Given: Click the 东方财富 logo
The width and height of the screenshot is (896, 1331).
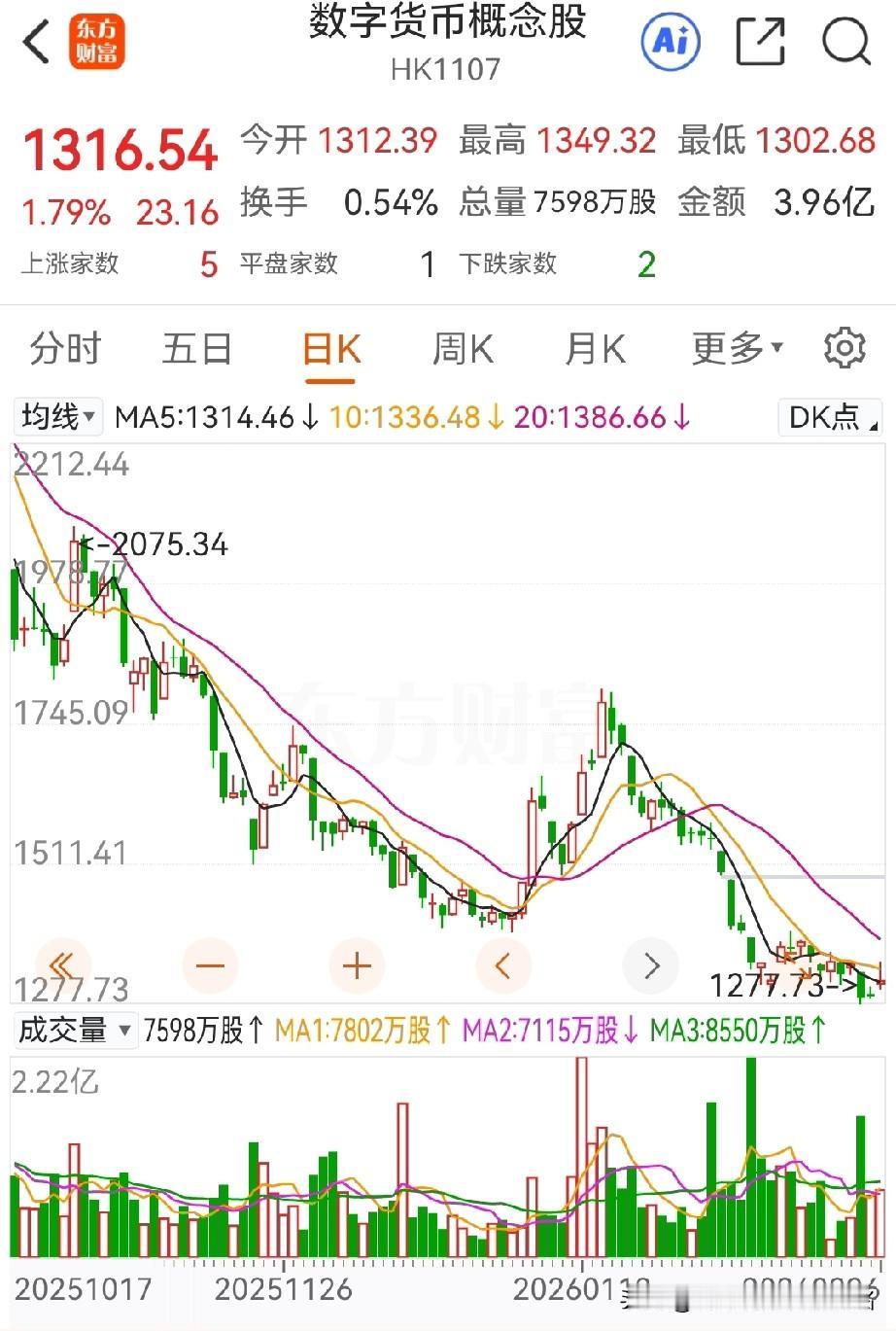Looking at the screenshot, I should tap(98, 42).
